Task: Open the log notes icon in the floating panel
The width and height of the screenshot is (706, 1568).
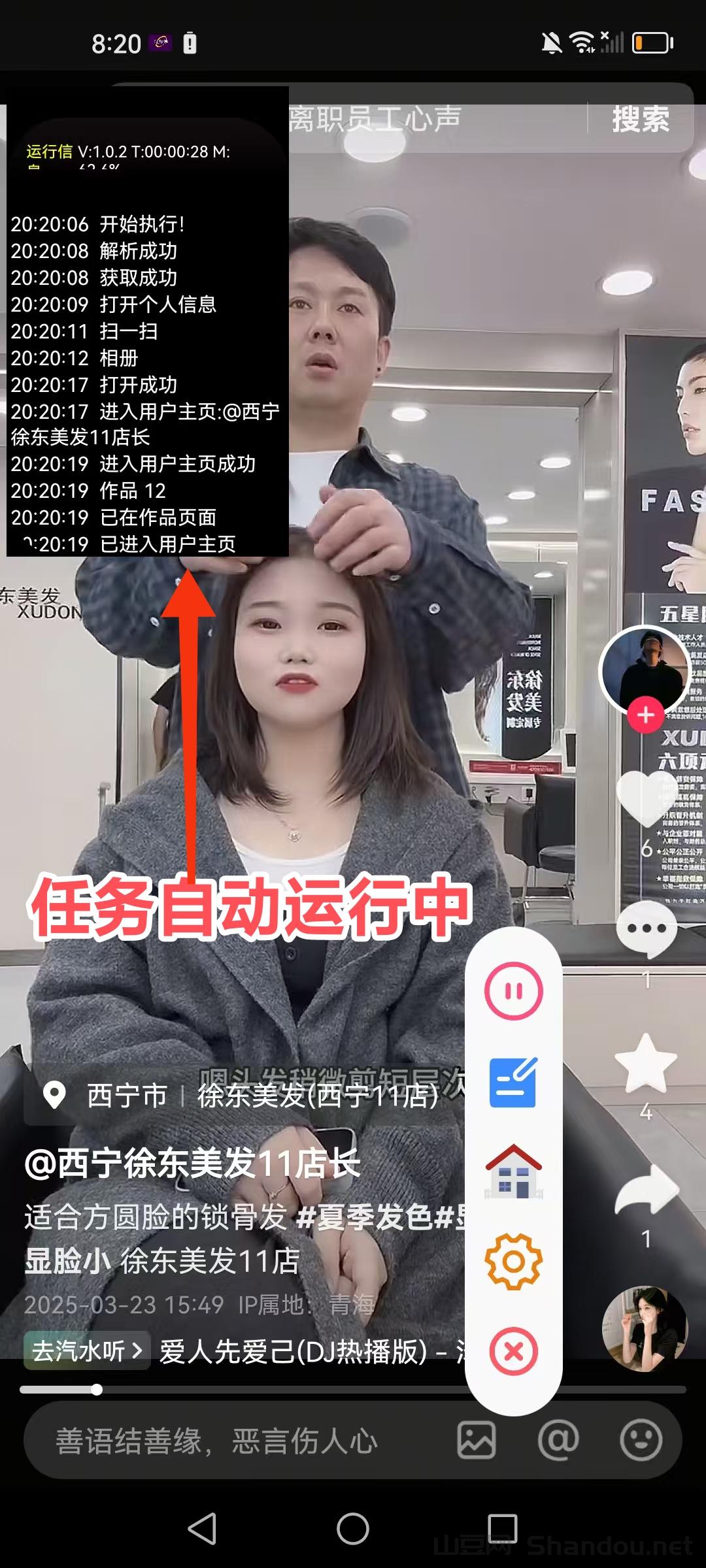Action: pos(514,1083)
